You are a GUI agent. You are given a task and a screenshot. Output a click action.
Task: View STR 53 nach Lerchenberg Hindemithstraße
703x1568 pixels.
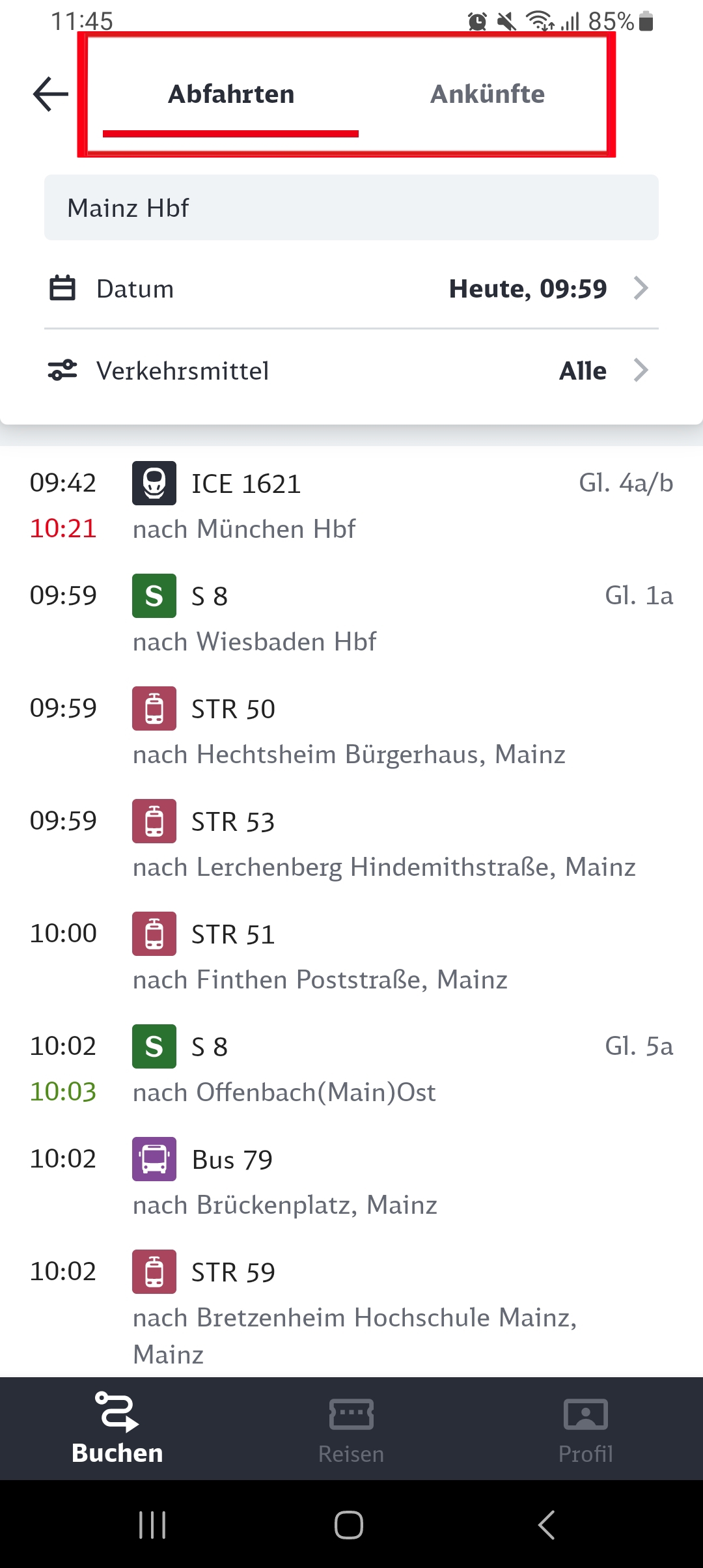(x=351, y=843)
